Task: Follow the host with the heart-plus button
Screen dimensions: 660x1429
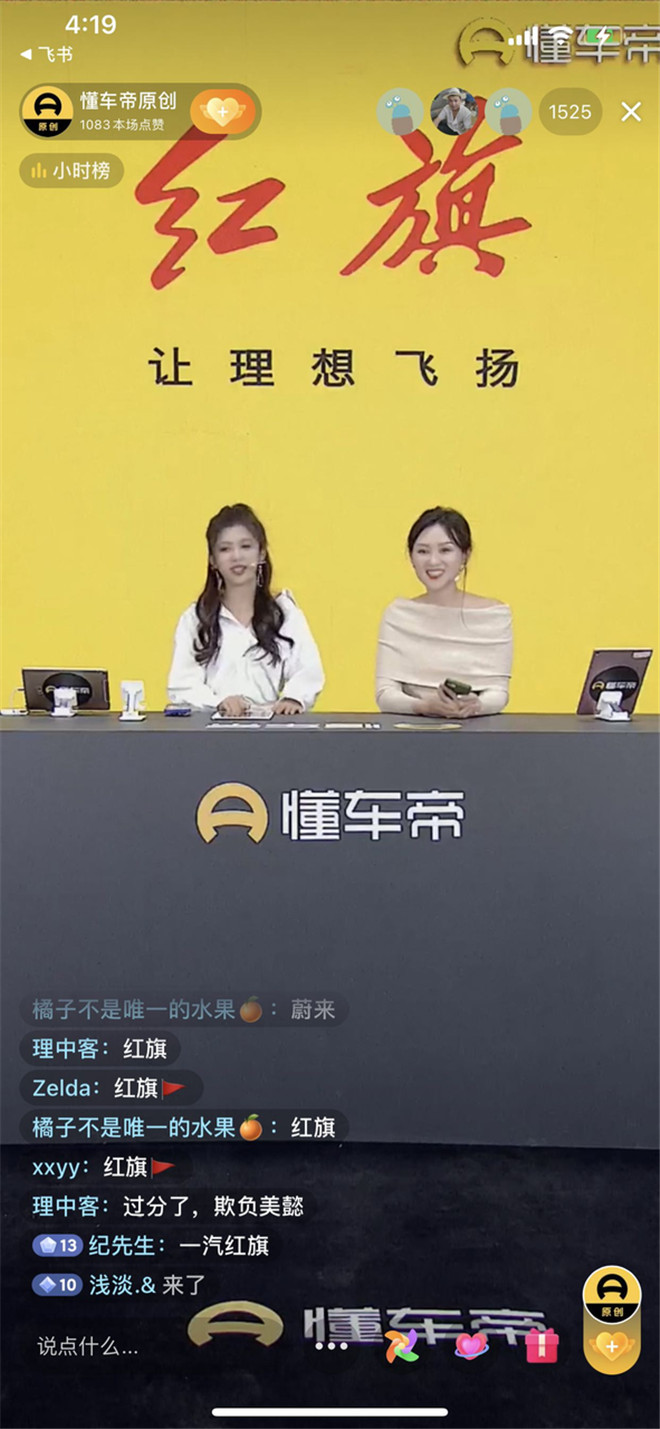Action: click(223, 111)
